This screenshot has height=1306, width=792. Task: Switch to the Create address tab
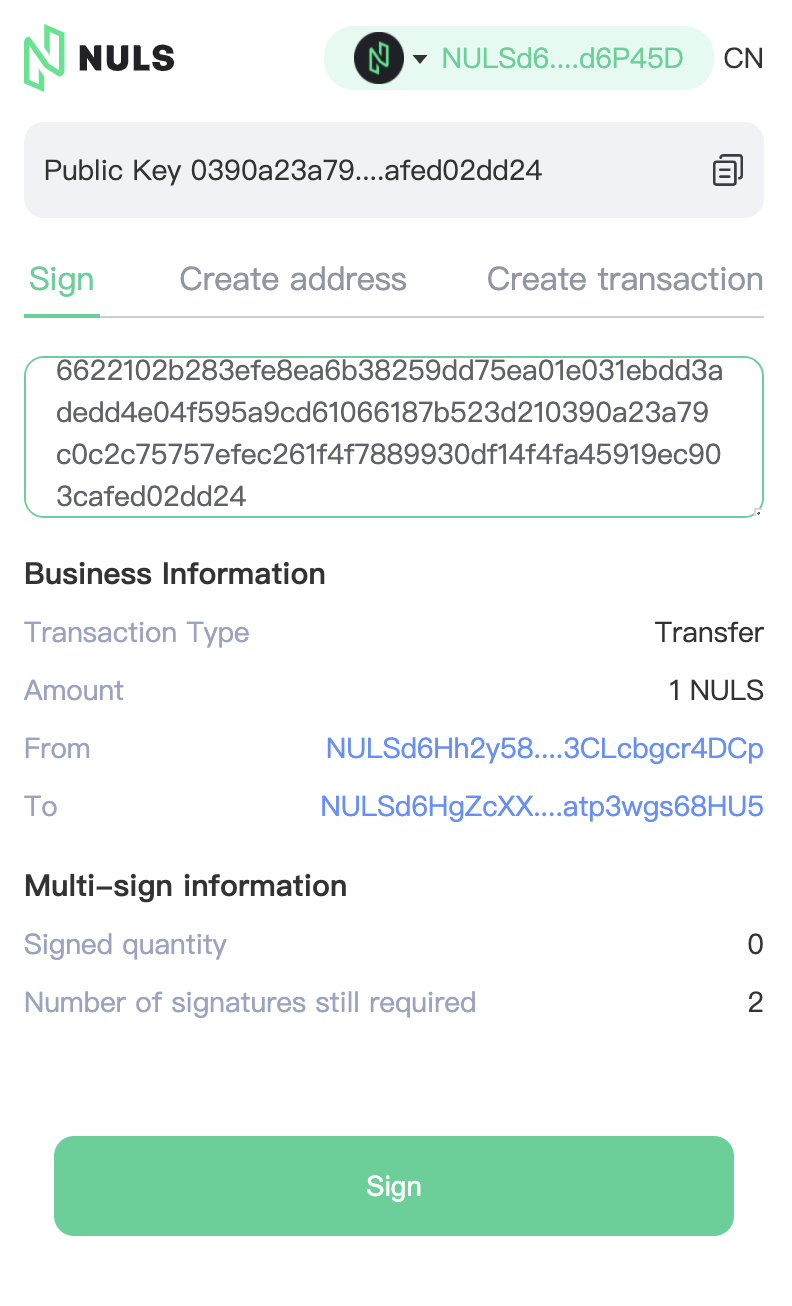pos(293,279)
